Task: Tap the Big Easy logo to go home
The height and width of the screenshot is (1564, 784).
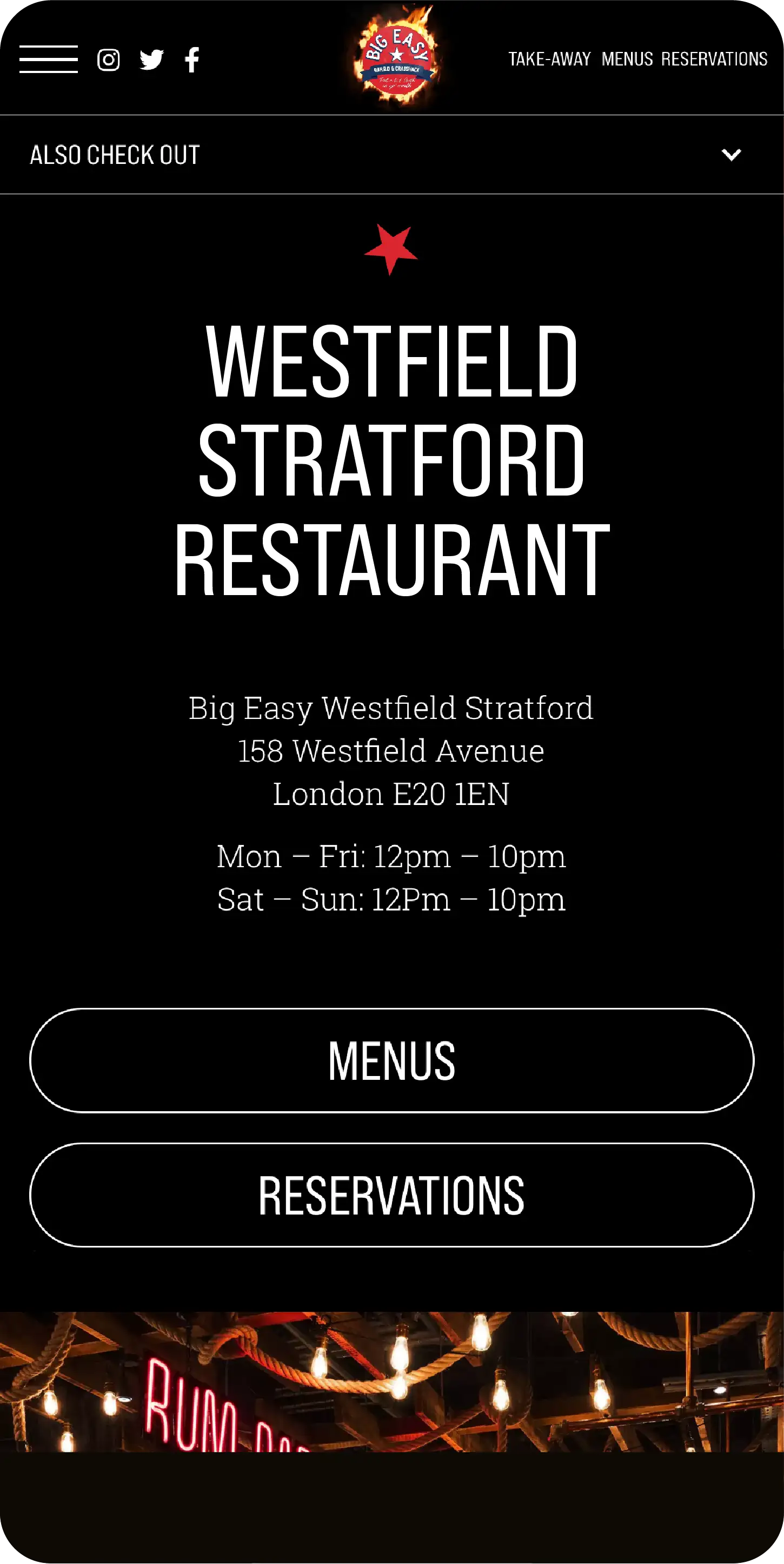Action: coord(396,56)
